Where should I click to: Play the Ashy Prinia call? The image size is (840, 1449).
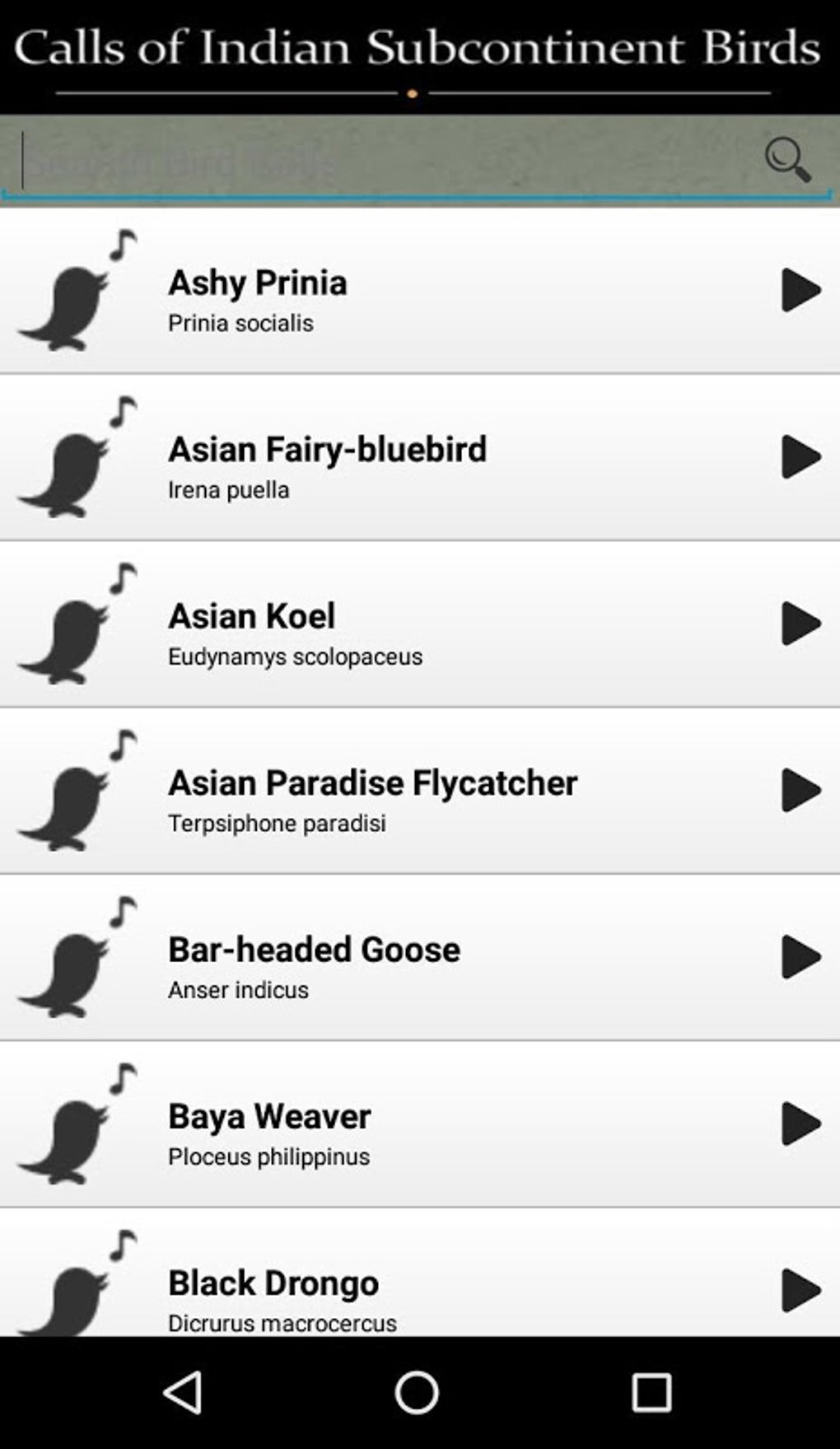(800, 290)
